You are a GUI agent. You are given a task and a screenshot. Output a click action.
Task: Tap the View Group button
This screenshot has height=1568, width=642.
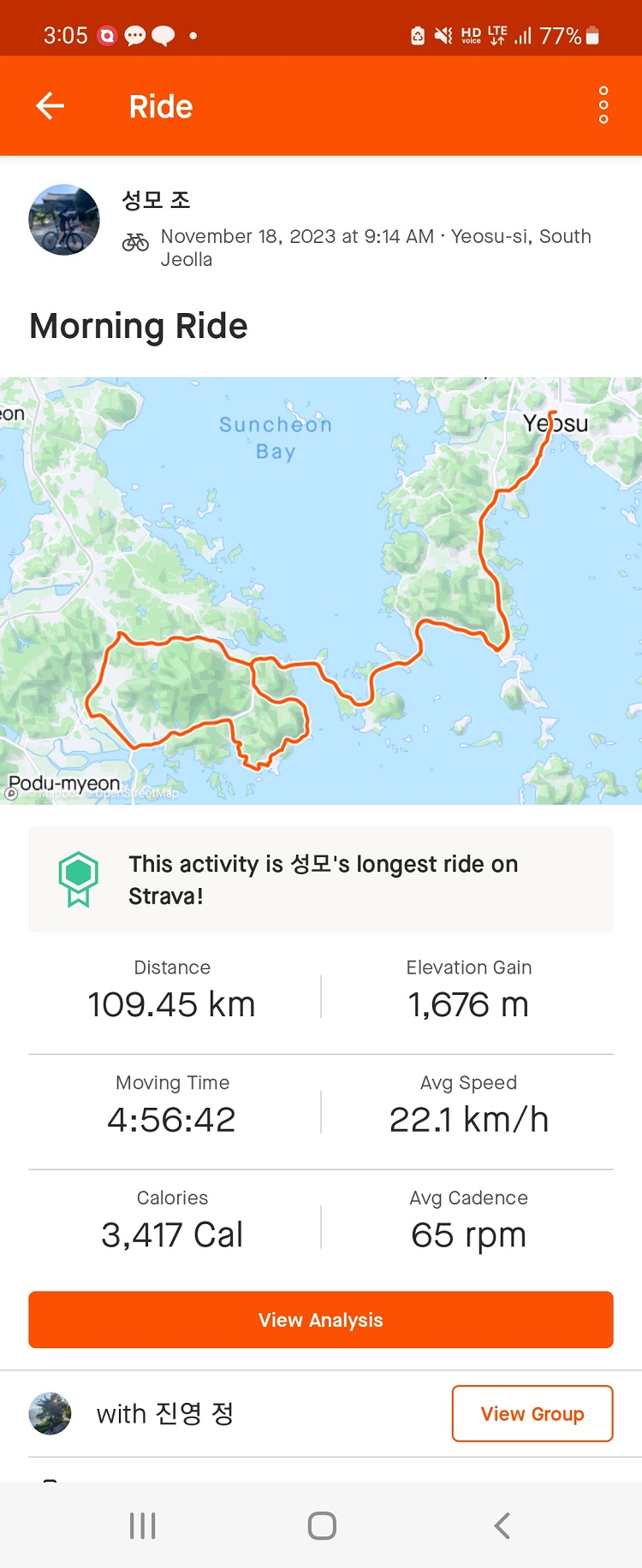tap(532, 1413)
